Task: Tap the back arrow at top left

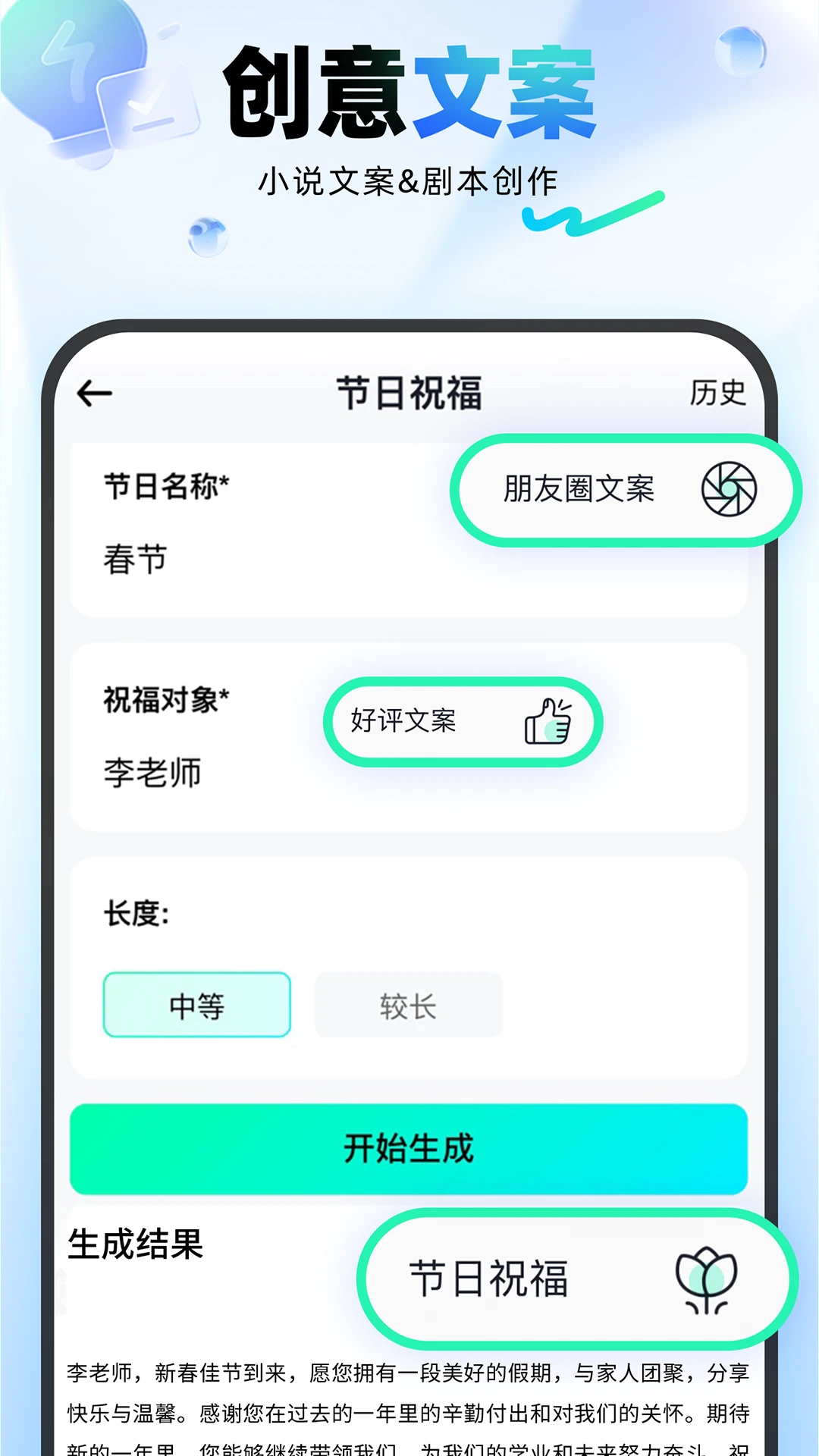Action: (93, 393)
